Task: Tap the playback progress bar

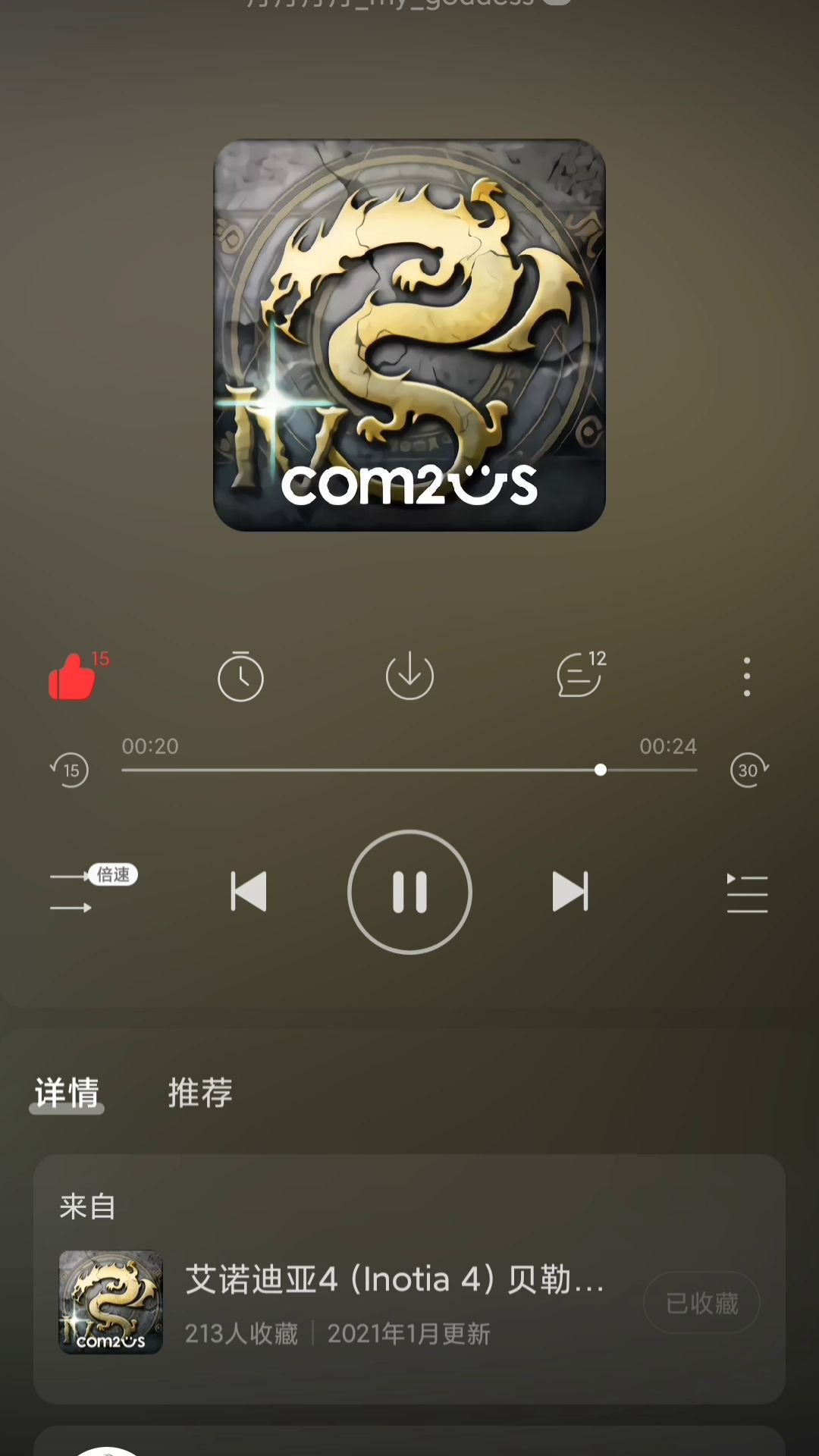Action: coord(409,770)
